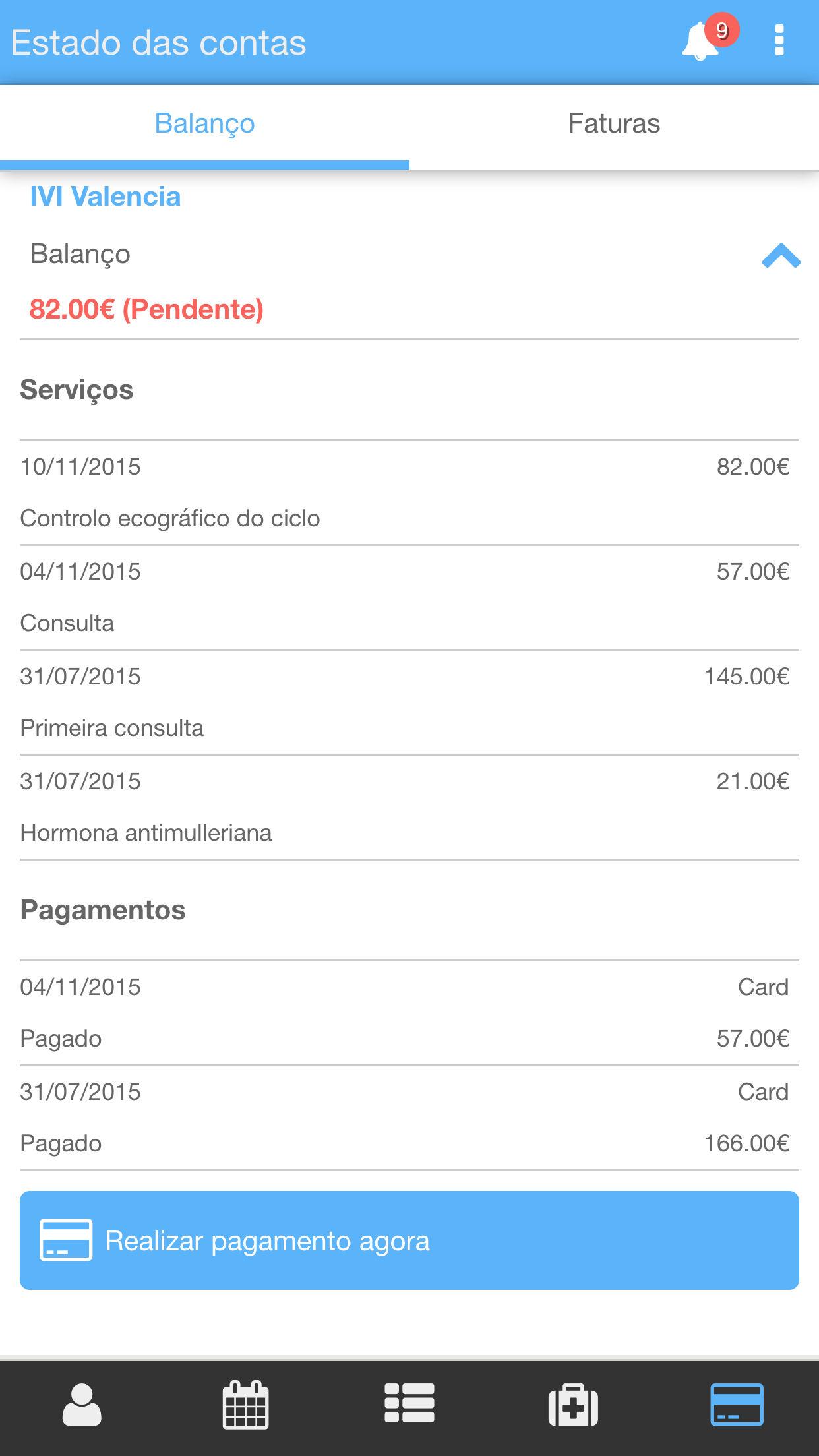Open the notifications bell
Image resolution: width=819 pixels, height=1456 pixels.
coord(702,42)
